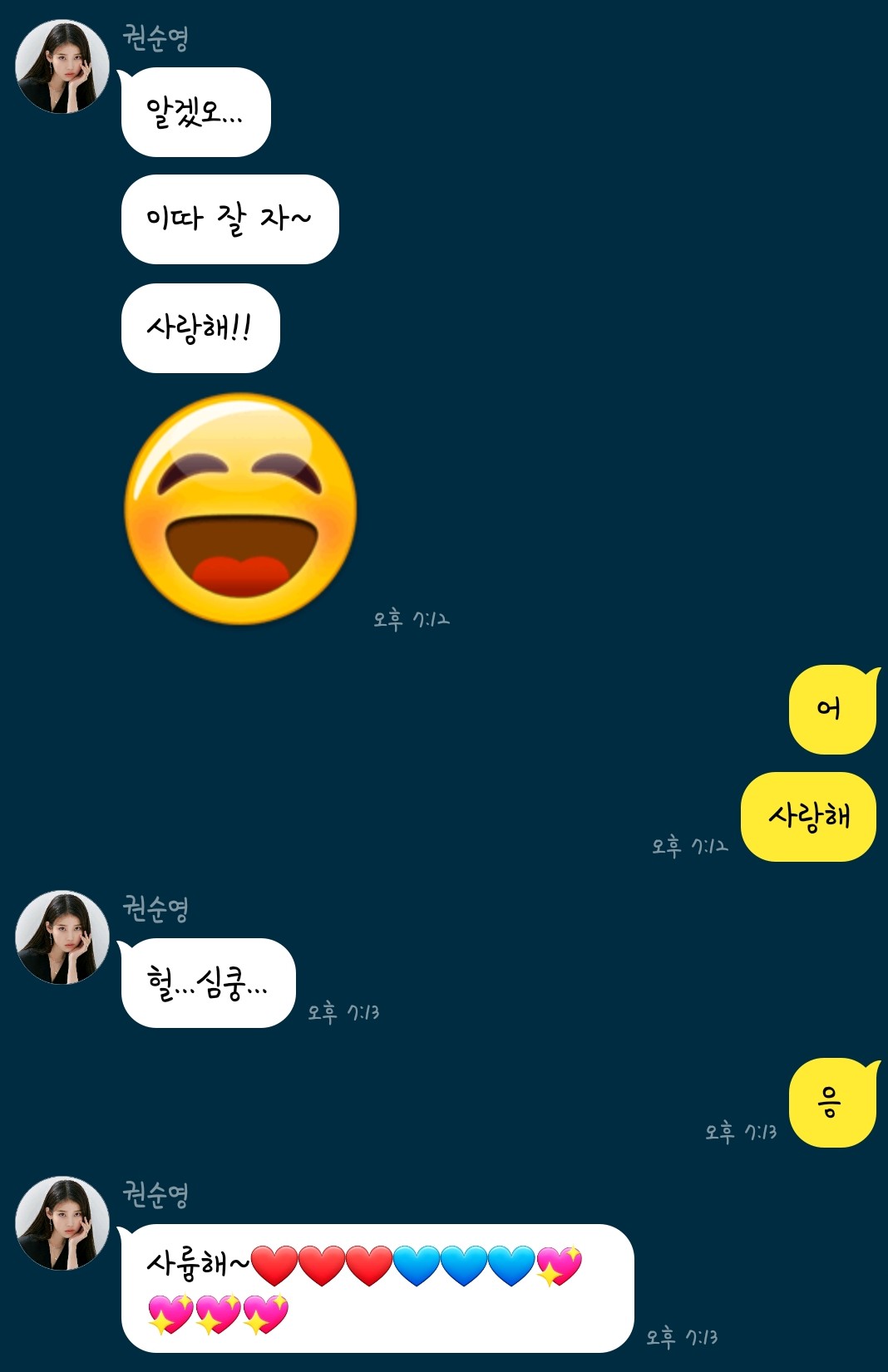The image size is (888, 1372).
Task: Open 권순영's profile photo beside the 알겠오... message
Action: (62, 66)
